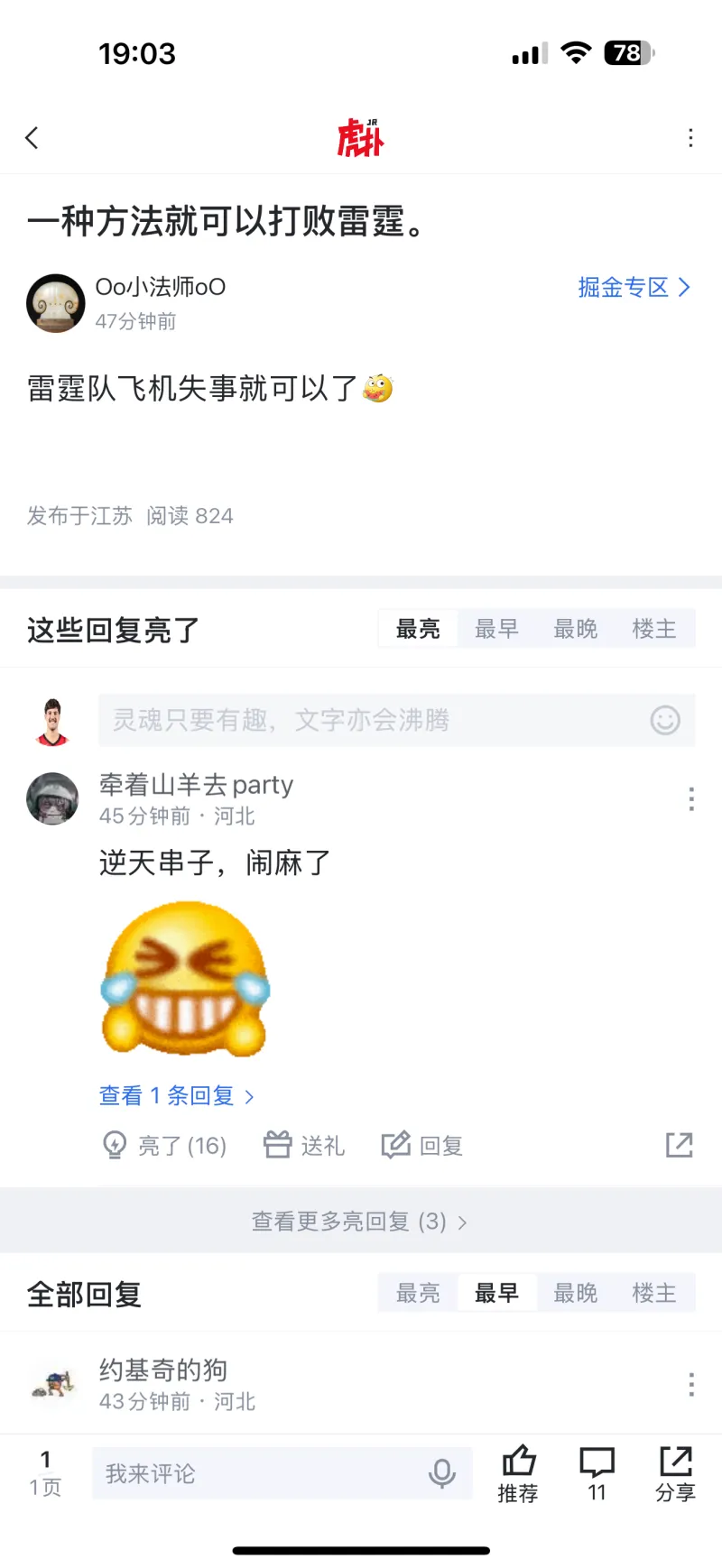
Task: Go back using the top-left arrow
Action: 32,138
